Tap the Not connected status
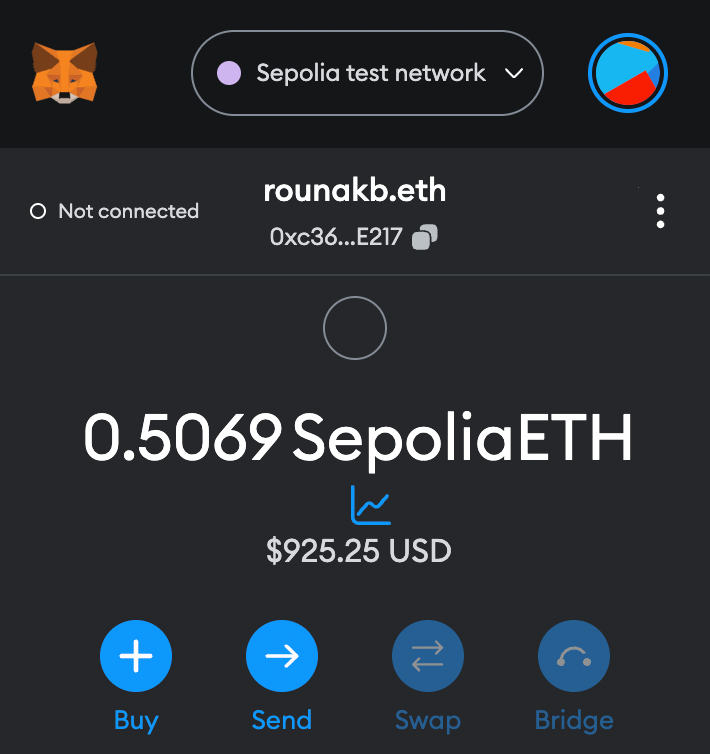 tap(115, 211)
